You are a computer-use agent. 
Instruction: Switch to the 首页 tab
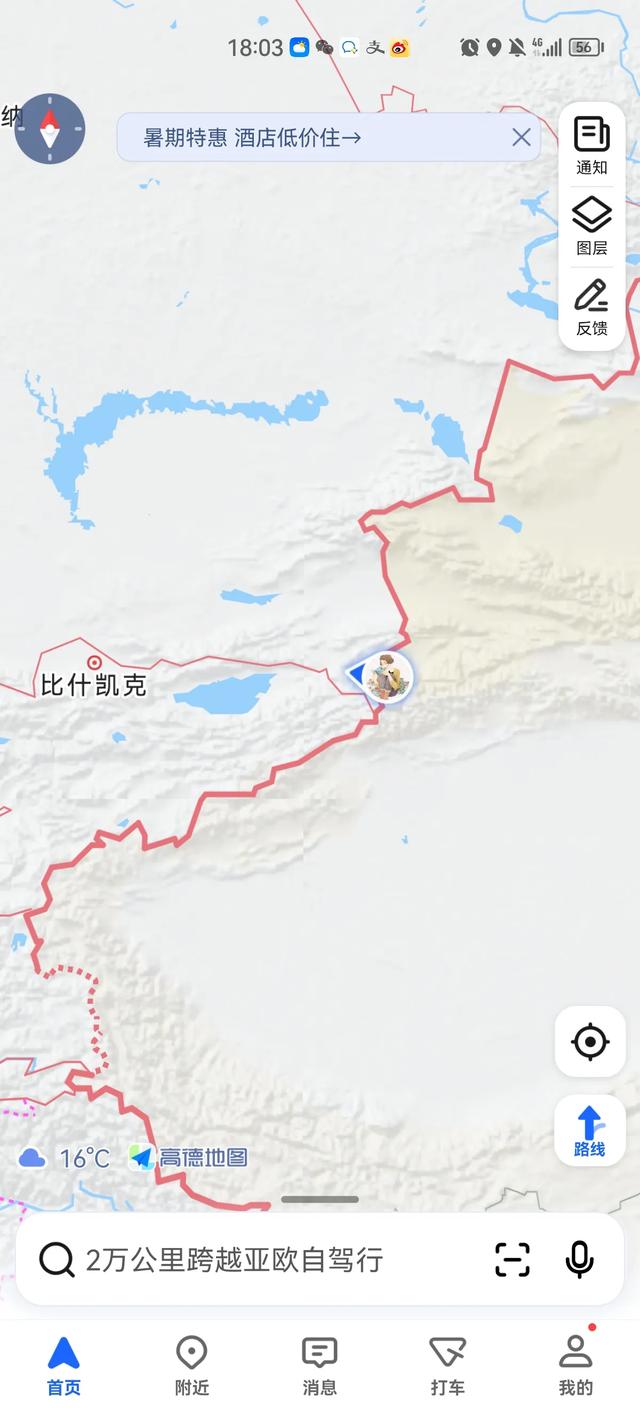pos(64,1365)
